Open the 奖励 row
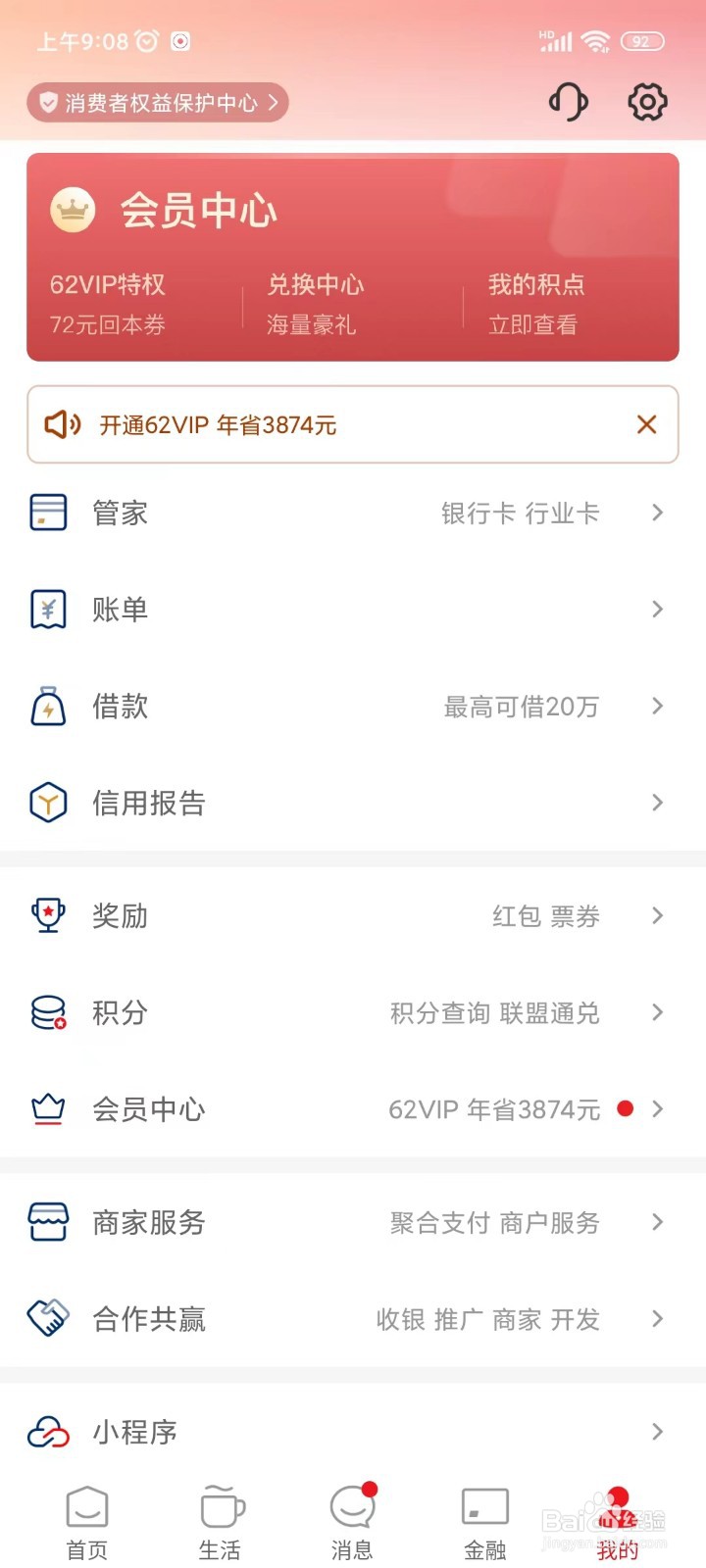706x1568 pixels. click(x=353, y=915)
